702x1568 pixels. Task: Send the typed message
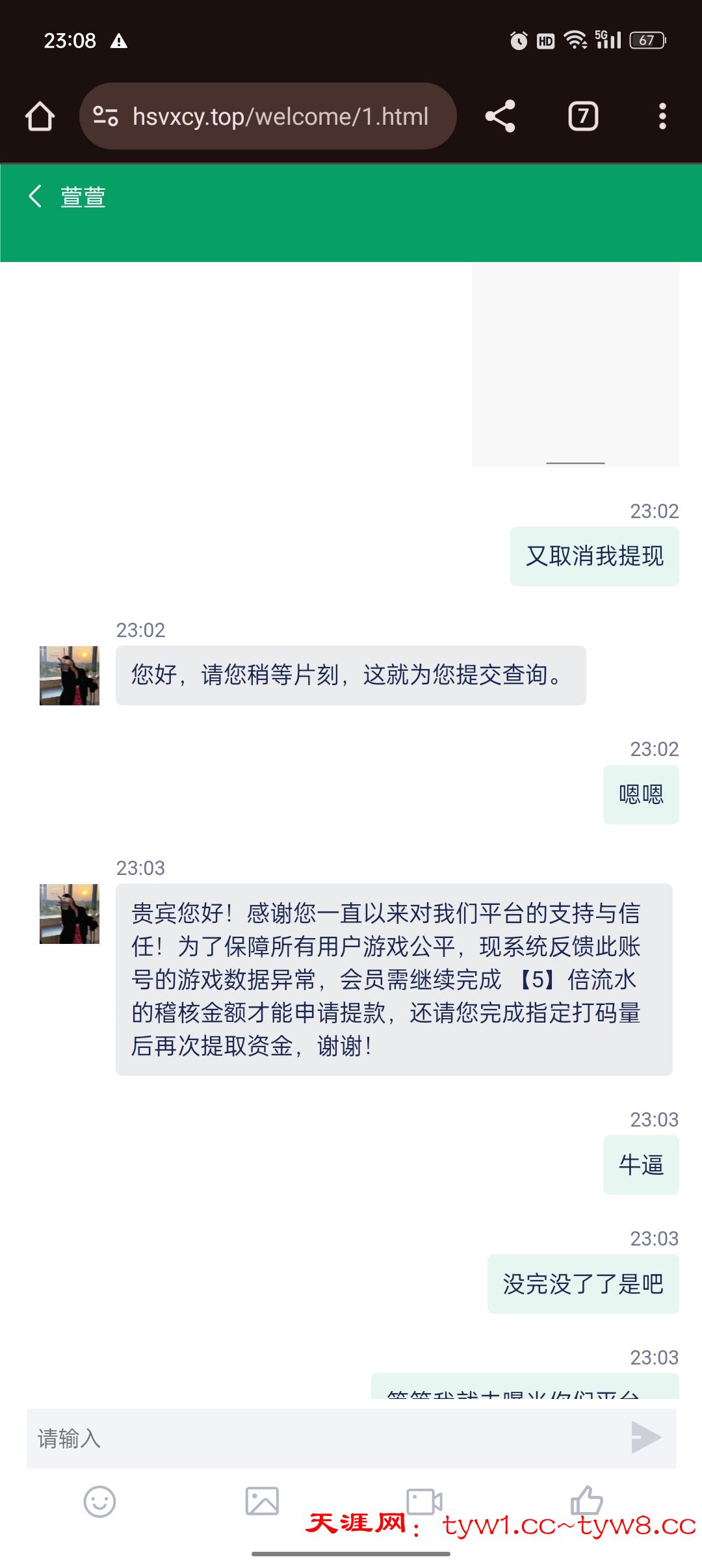coord(646,1437)
